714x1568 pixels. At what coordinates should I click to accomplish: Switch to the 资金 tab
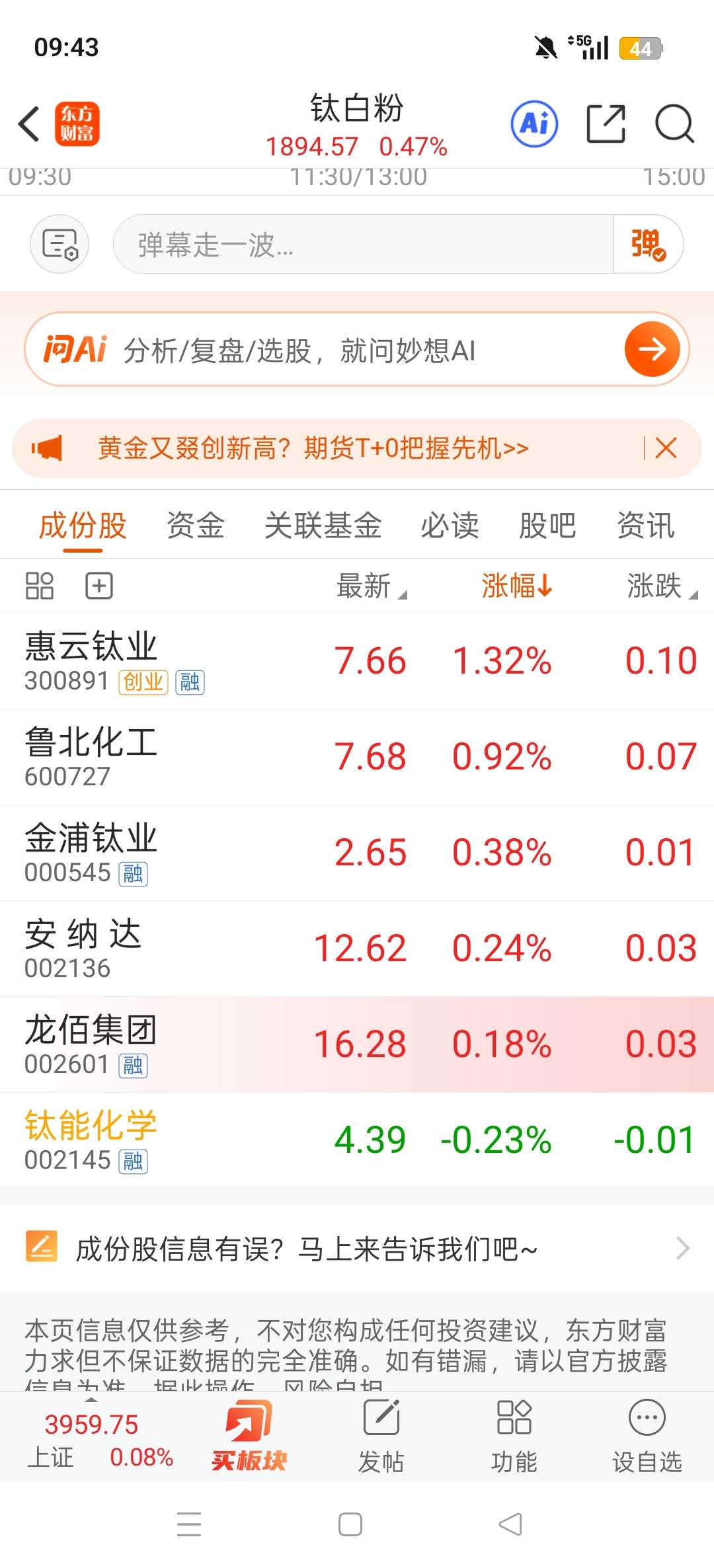(x=196, y=526)
